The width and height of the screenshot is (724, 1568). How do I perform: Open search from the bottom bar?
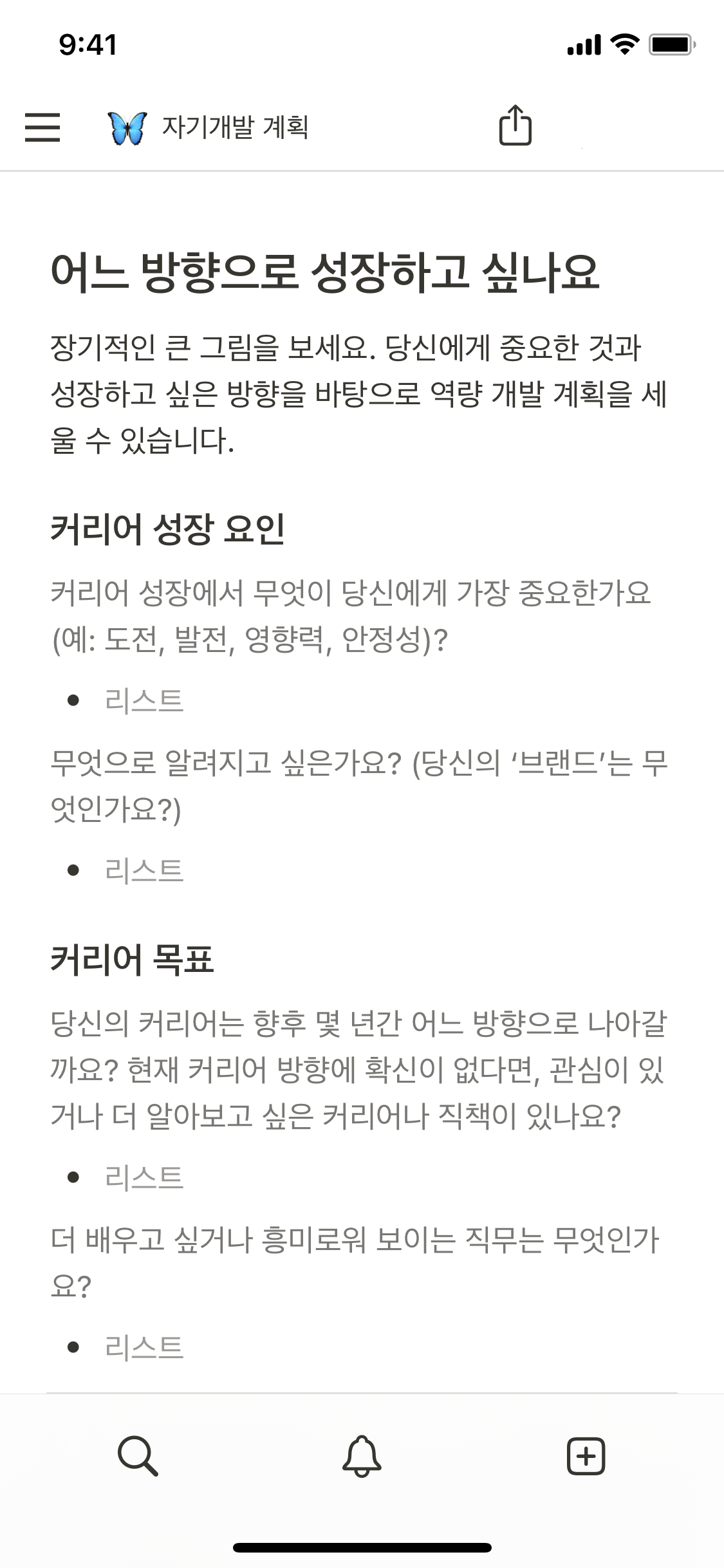click(x=138, y=1456)
